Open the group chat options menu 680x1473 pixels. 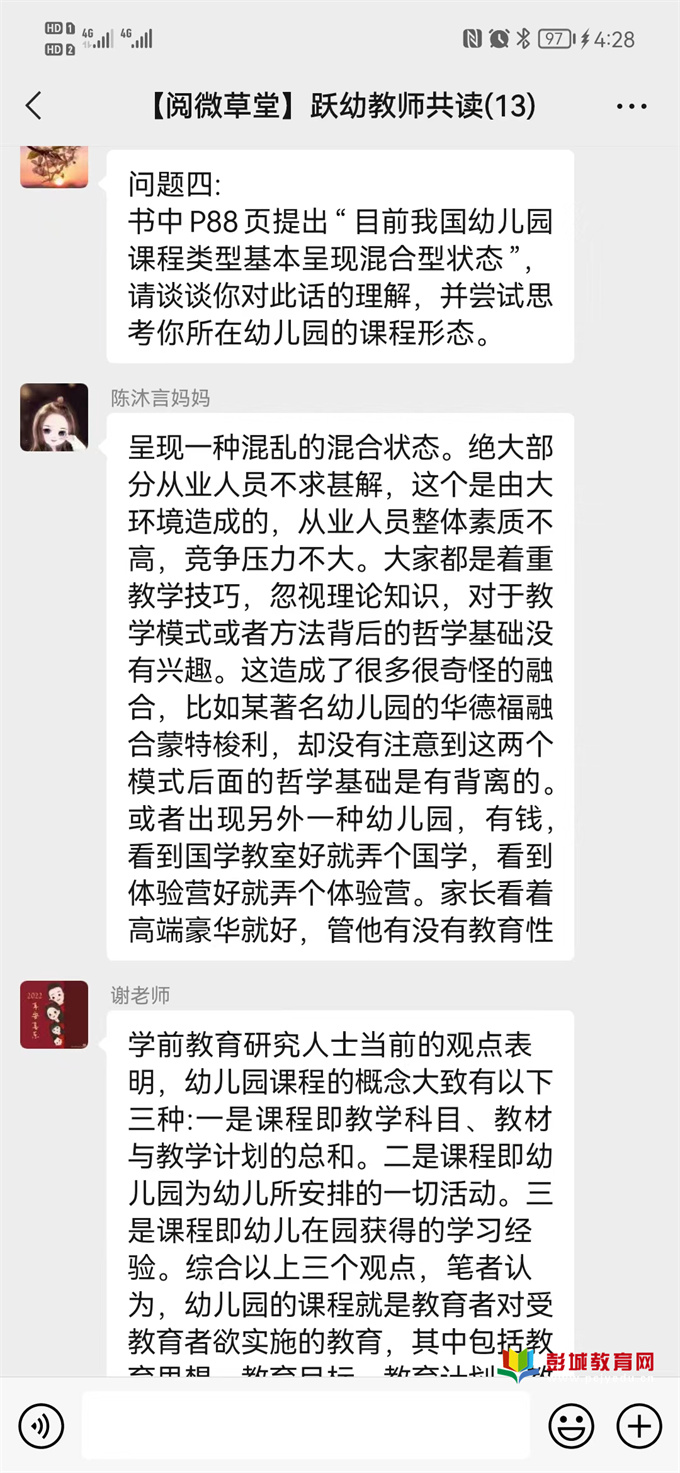[x=631, y=106]
